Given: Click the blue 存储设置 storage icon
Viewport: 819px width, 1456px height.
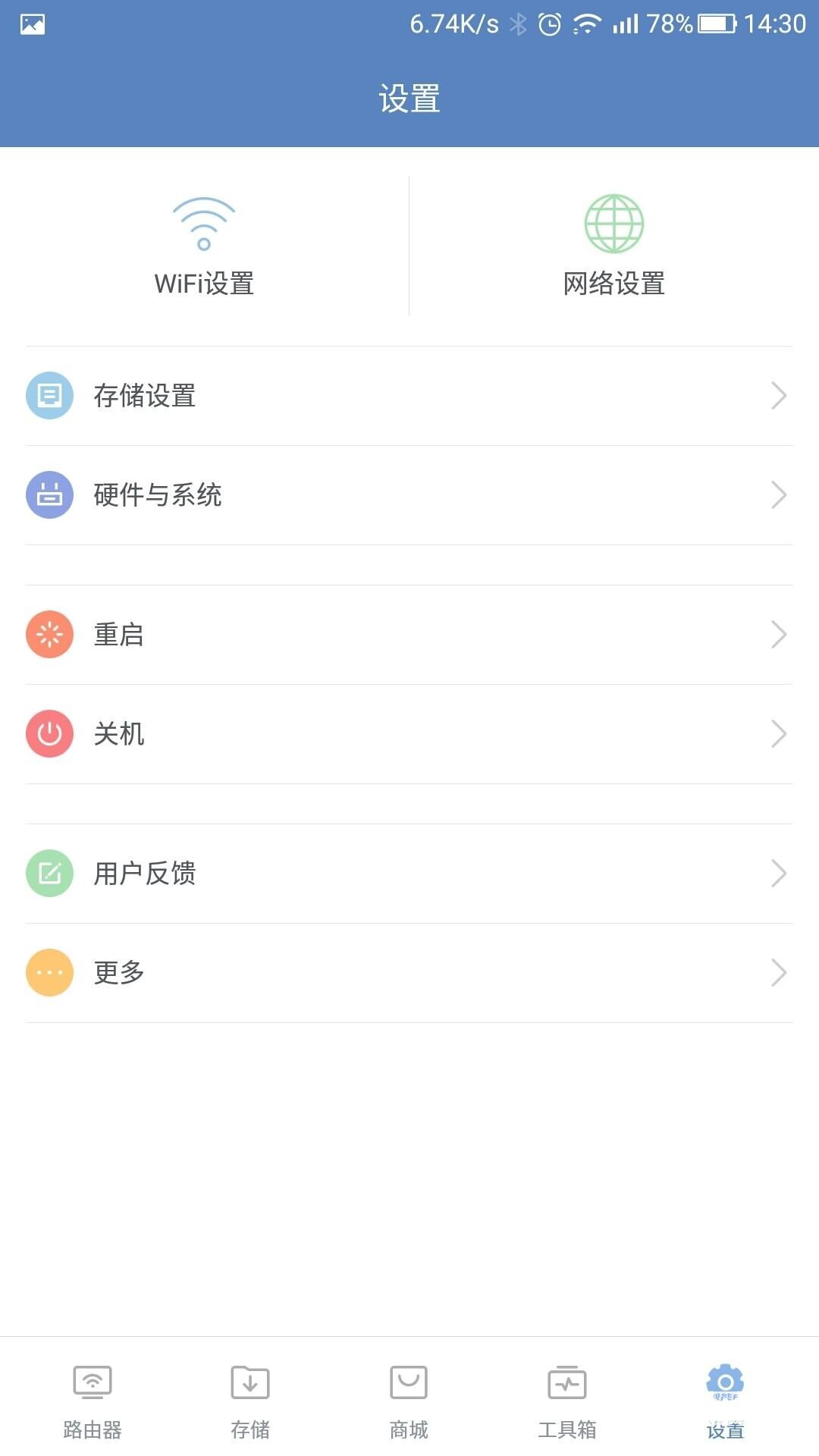Looking at the screenshot, I should (x=49, y=395).
